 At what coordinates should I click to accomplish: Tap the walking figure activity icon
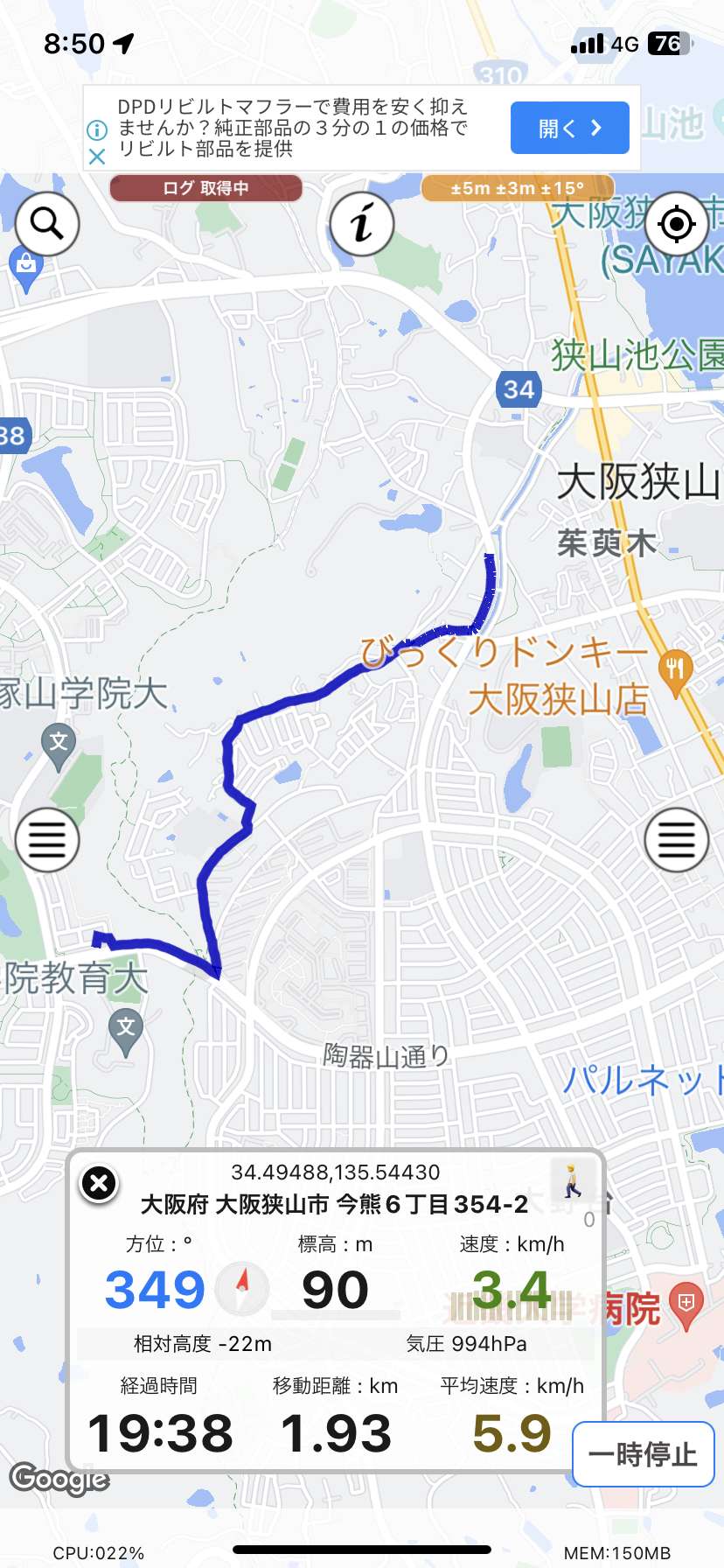point(573,1180)
